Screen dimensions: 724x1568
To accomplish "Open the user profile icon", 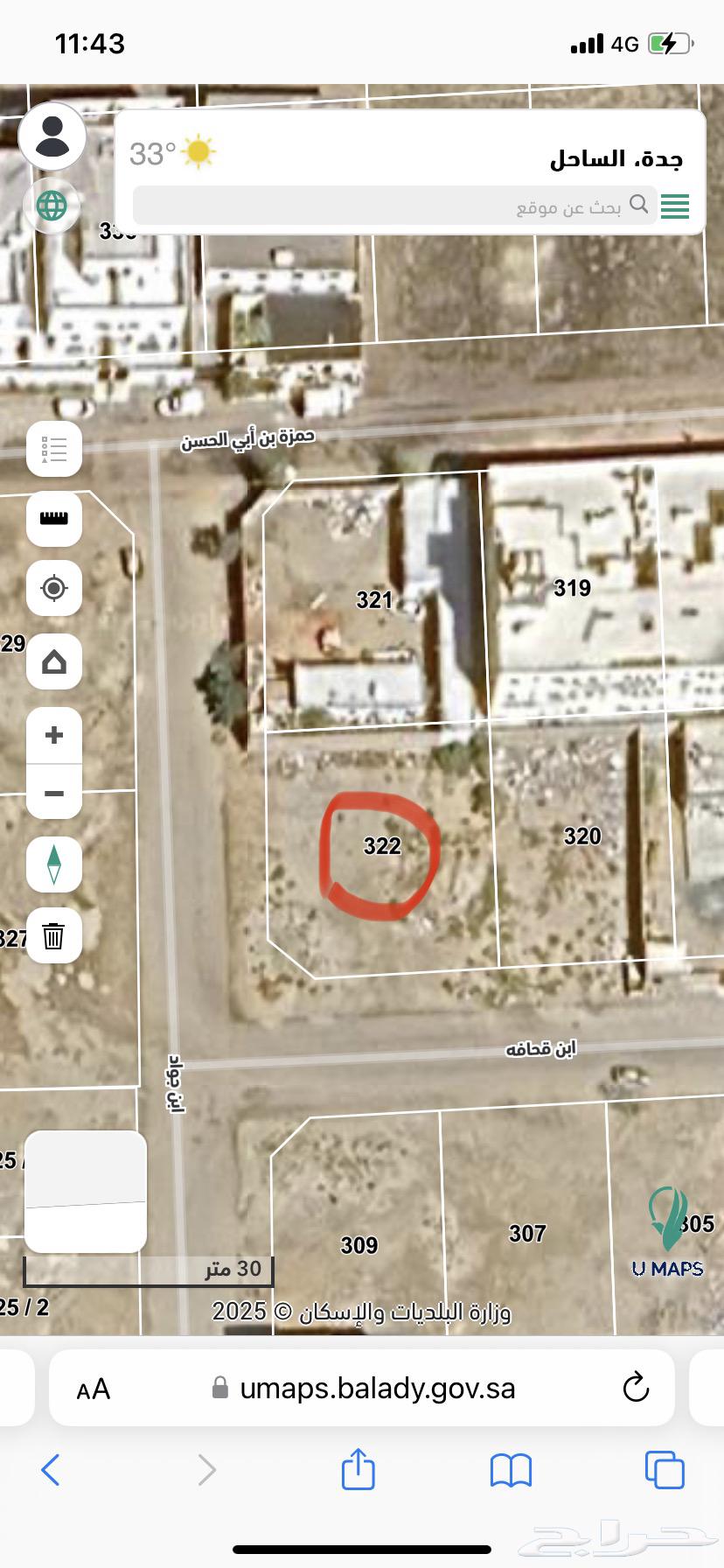I will pos(52,136).
